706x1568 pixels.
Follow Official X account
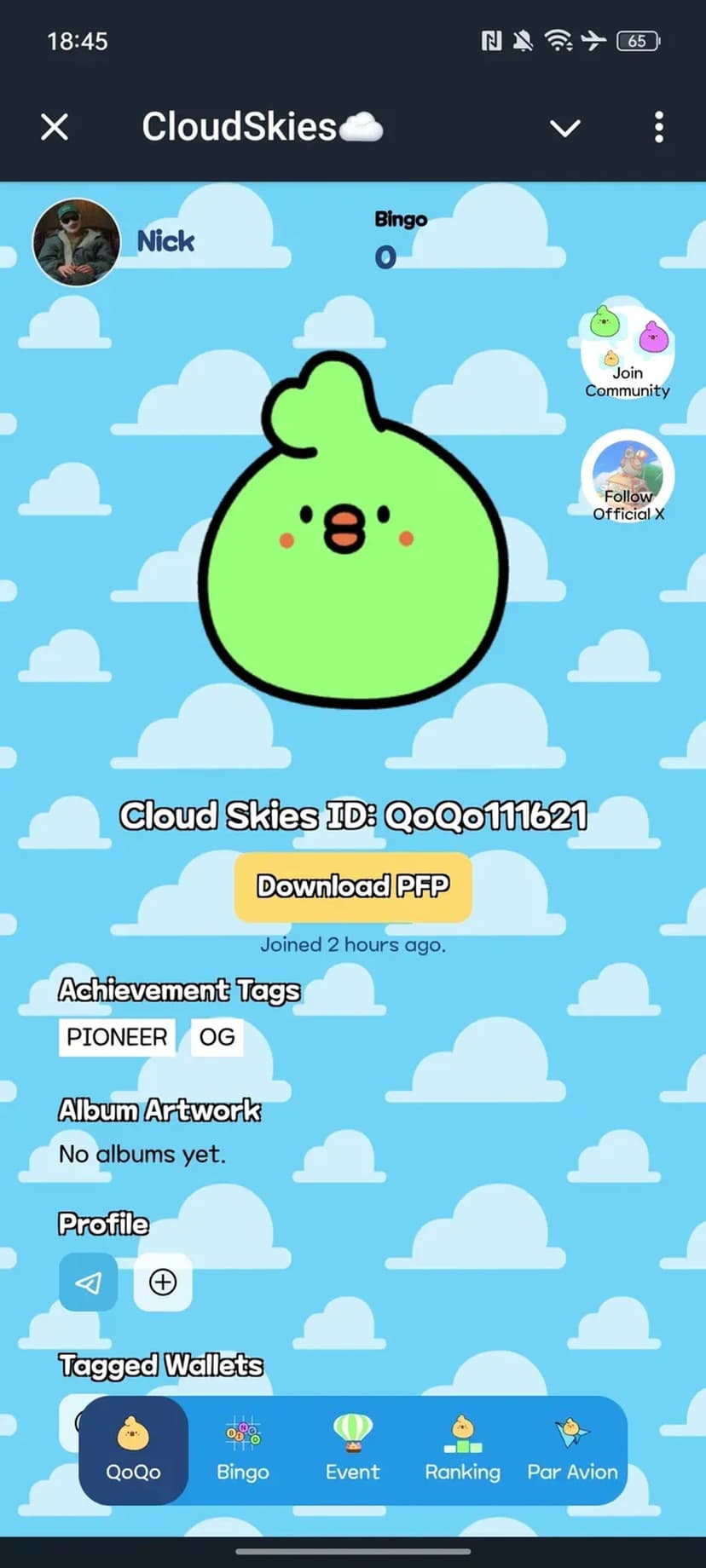coord(628,476)
